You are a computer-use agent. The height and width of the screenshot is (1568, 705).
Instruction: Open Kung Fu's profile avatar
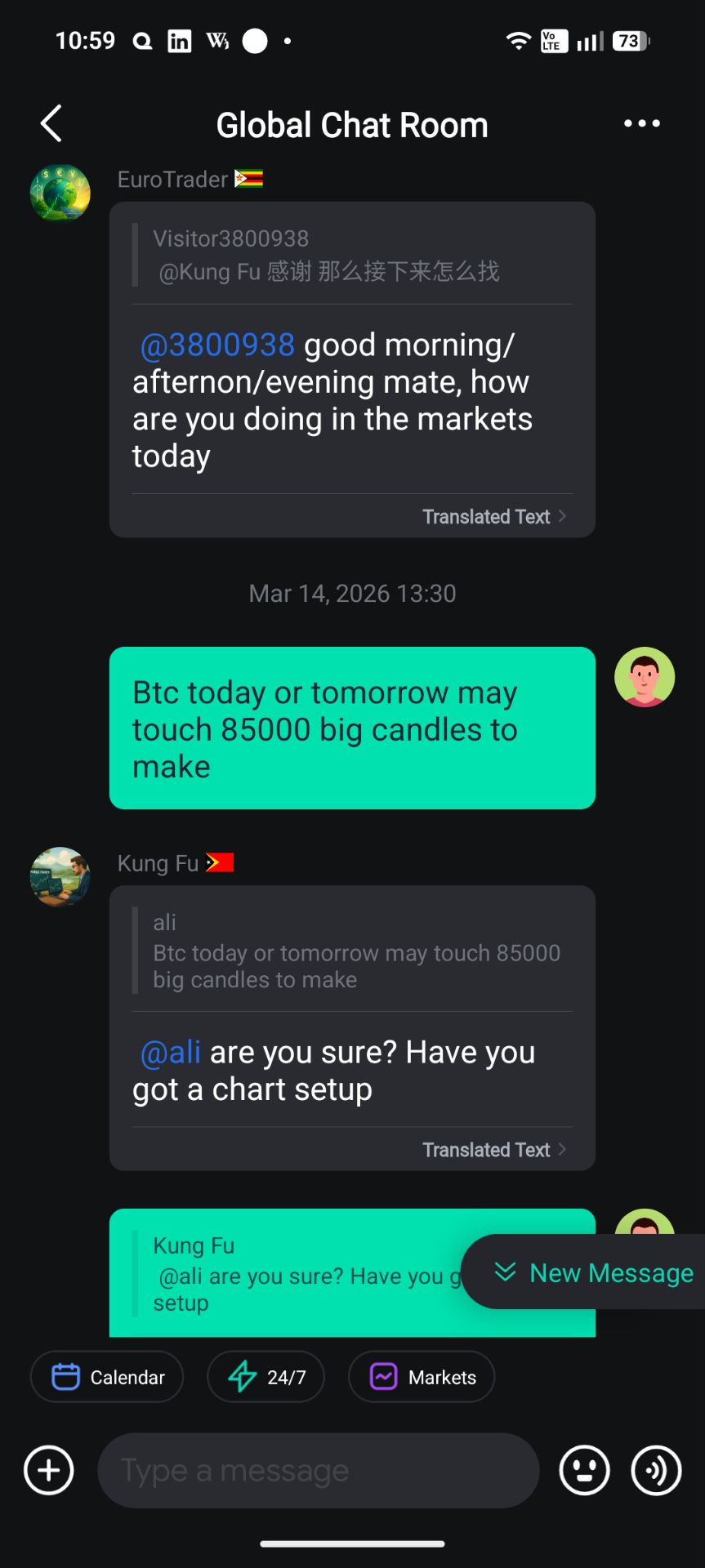[60, 877]
